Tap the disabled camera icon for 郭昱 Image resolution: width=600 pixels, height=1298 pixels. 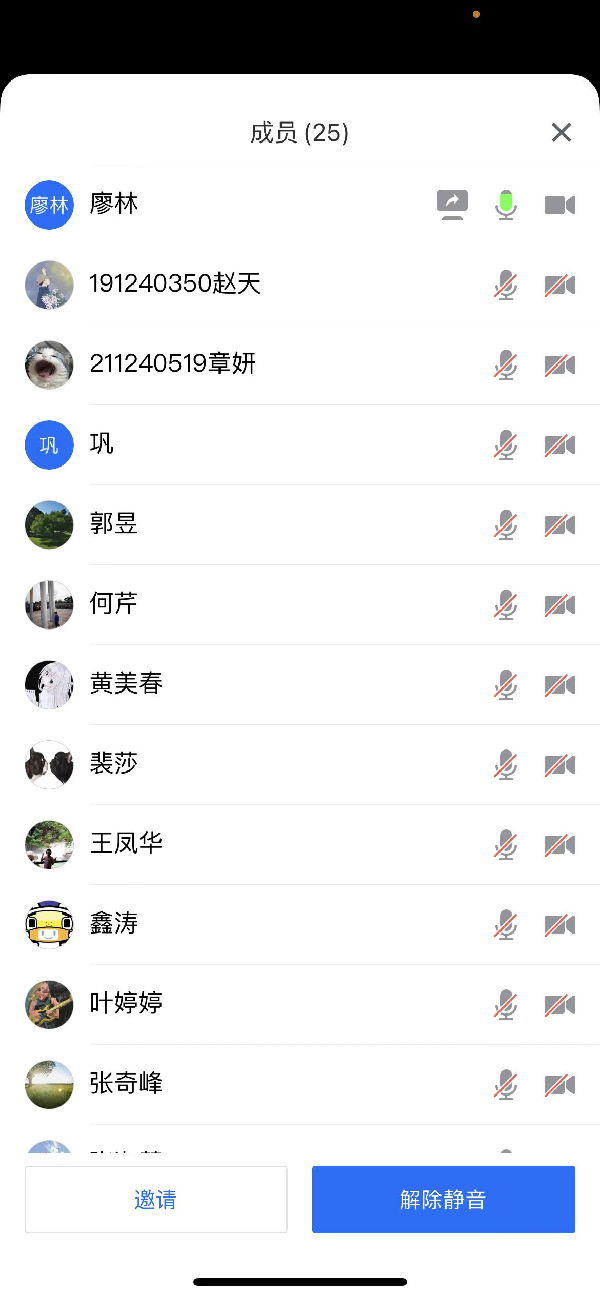[560, 525]
